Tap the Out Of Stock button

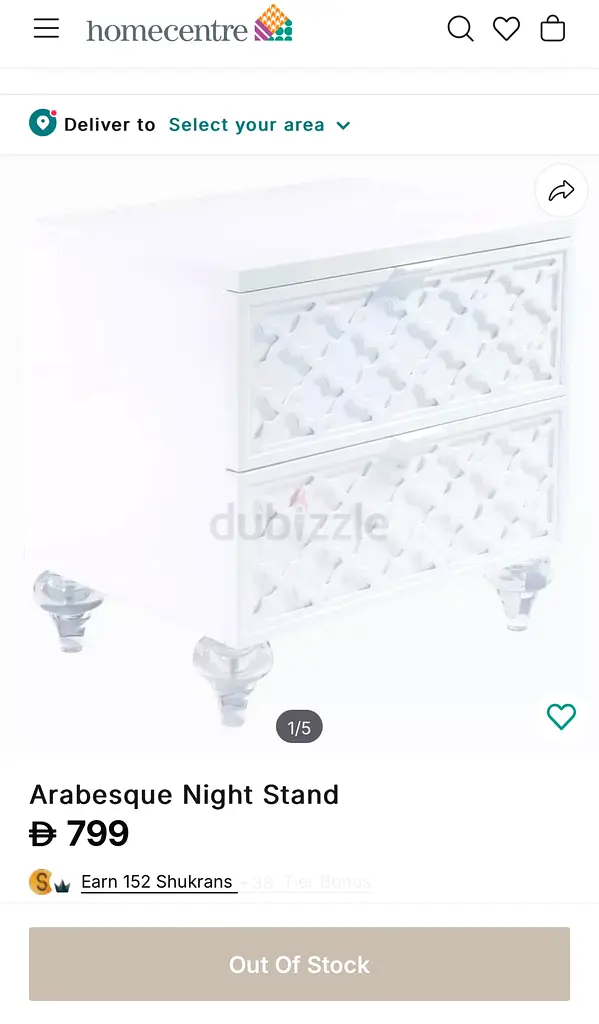click(x=299, y=964)
